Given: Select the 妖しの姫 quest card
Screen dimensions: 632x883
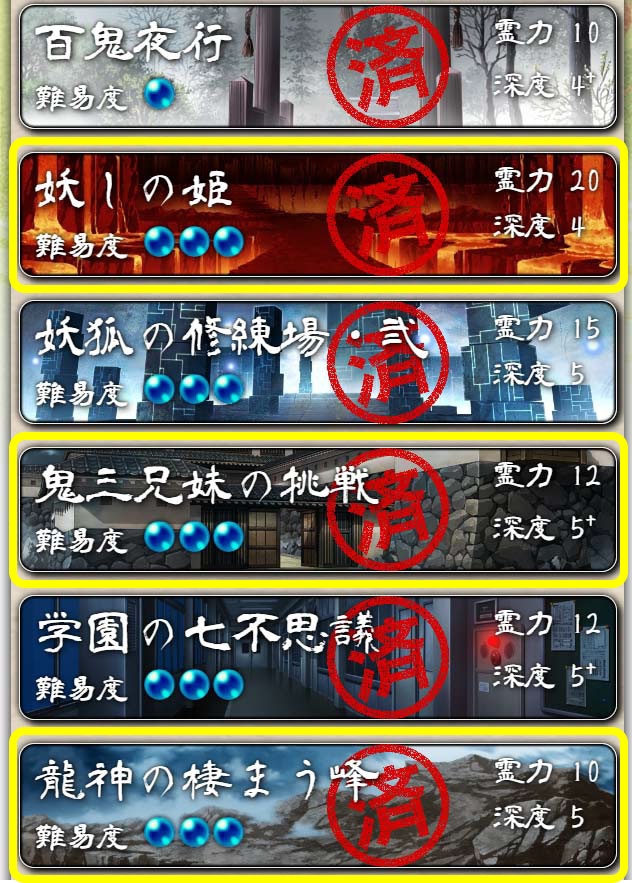Looking at the screenshot, I should [x=318, y=213].
